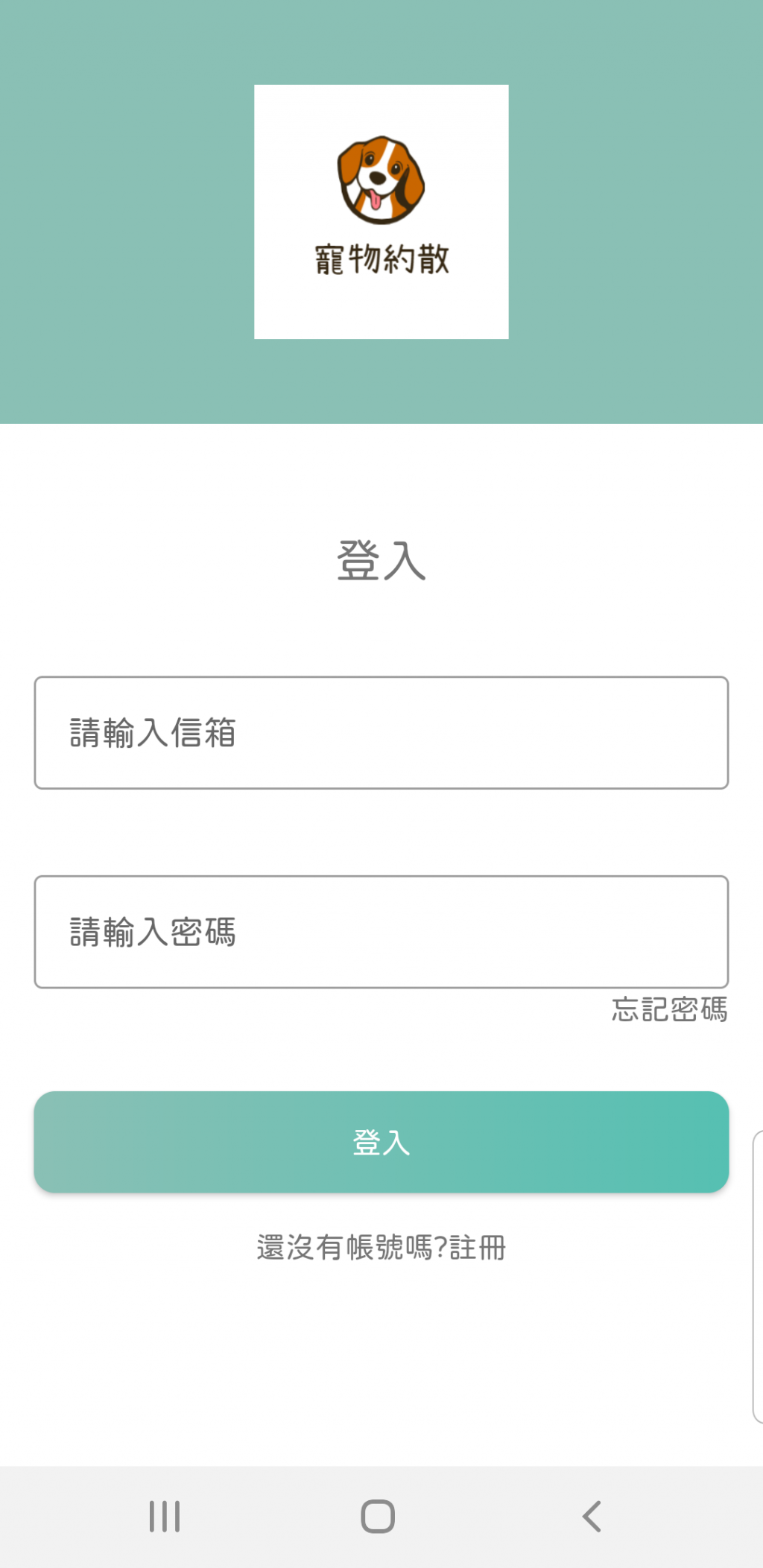This screenshot has width=763, height=1568.
Task: Go back with the system back button
Action: coord(592,1517)
